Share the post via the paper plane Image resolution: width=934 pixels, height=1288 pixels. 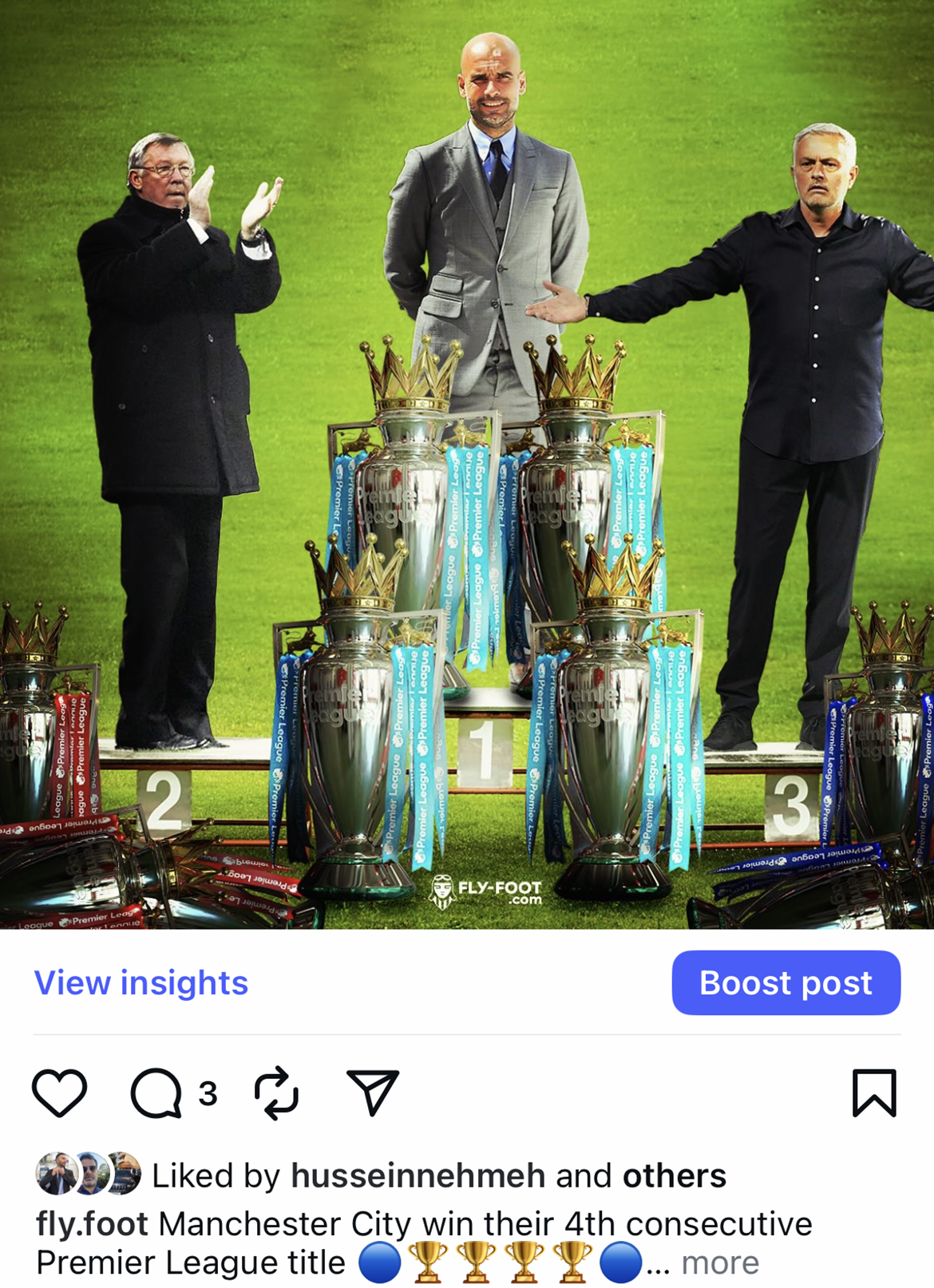coord(372,1092)
